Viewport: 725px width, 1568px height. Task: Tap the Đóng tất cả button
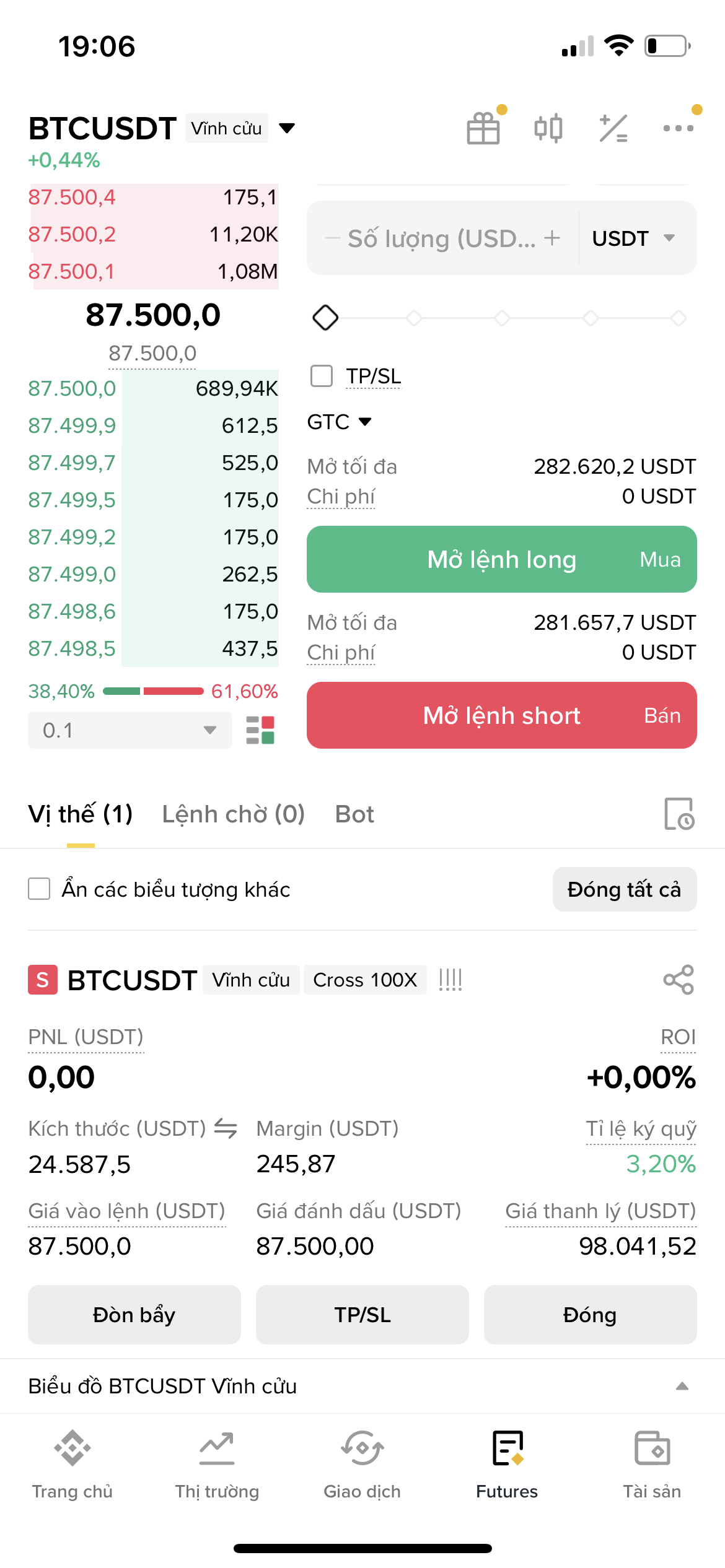click(624, 889)
